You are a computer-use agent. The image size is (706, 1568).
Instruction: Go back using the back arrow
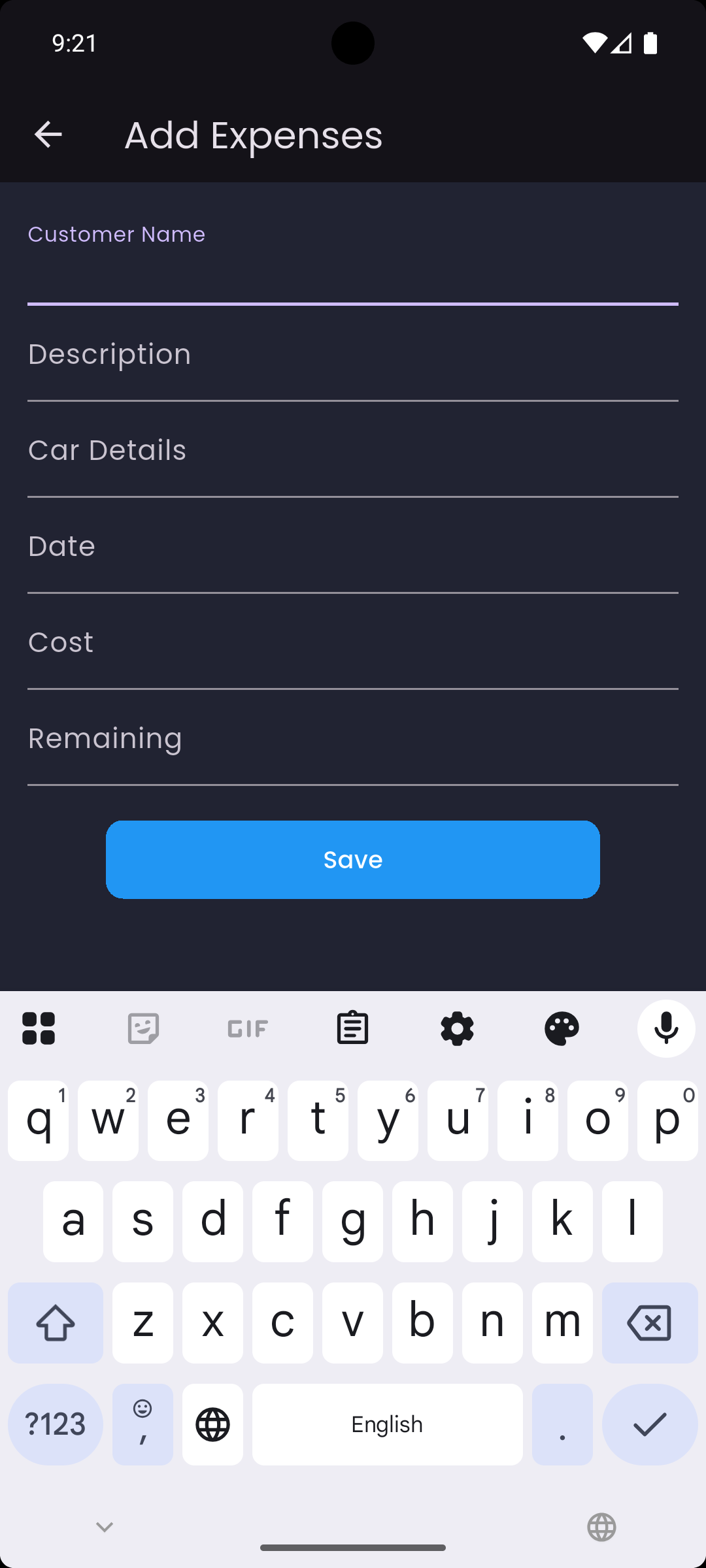(48, 135)
